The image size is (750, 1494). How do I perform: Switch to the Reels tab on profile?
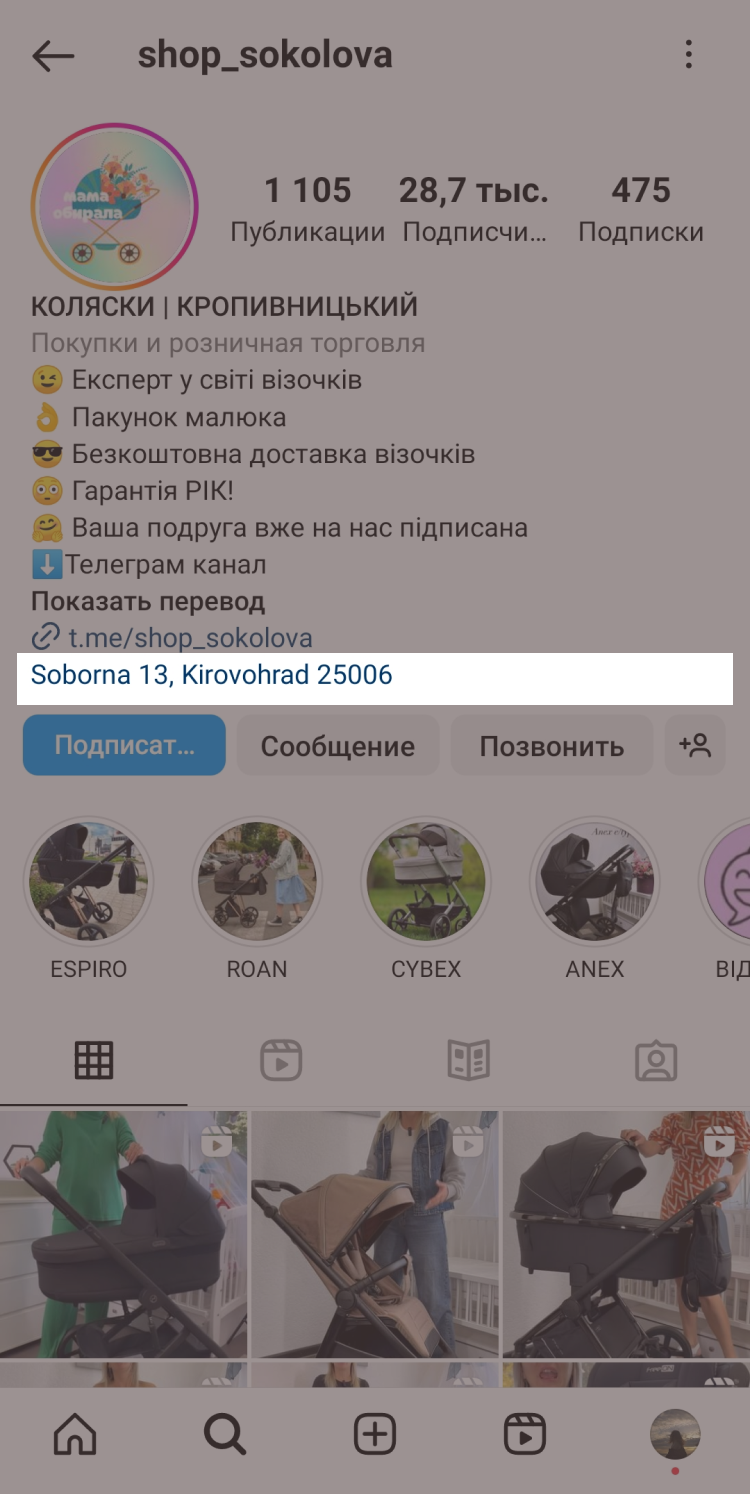click(281, 1060)
